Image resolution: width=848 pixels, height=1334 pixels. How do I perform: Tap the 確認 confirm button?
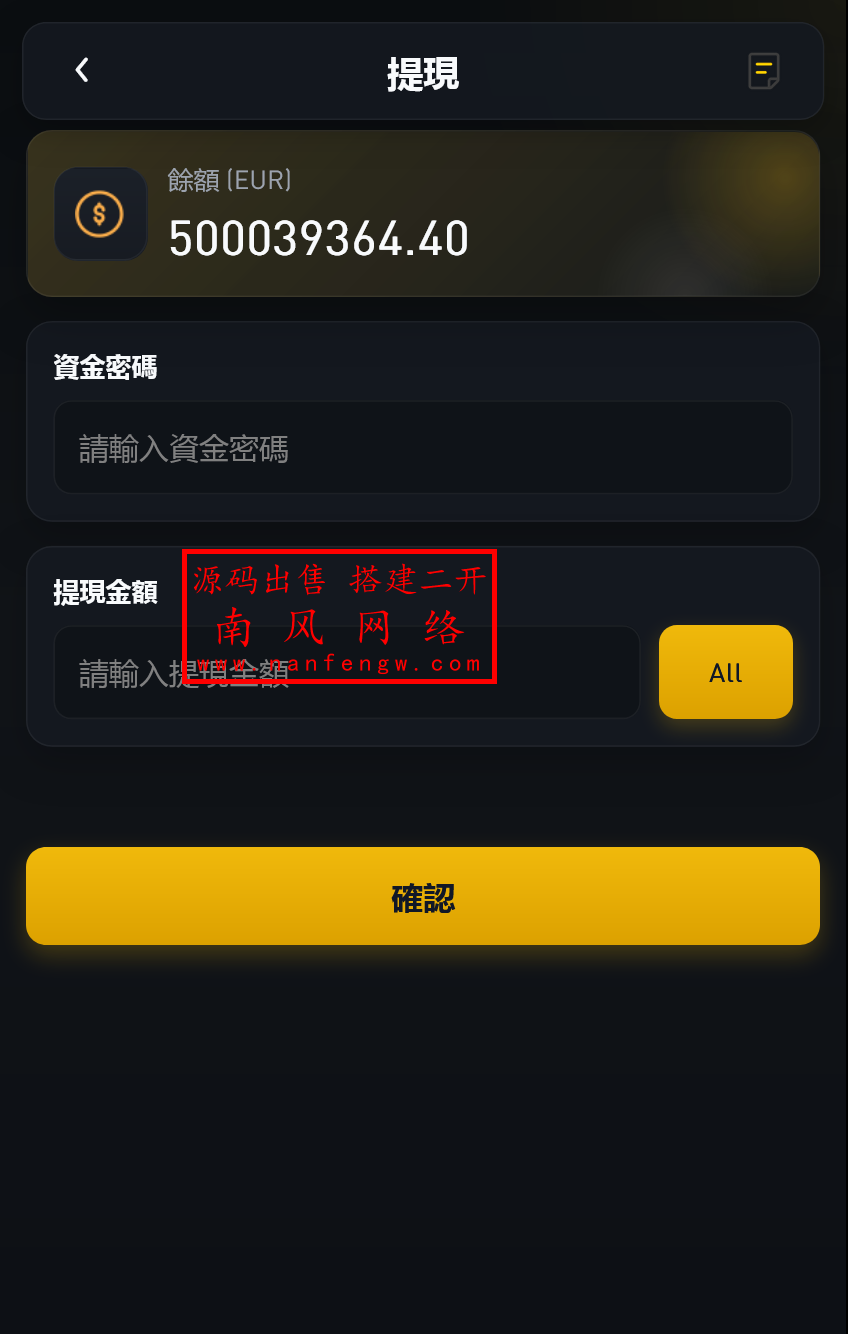pyautogui.click(x=423, y=896)
